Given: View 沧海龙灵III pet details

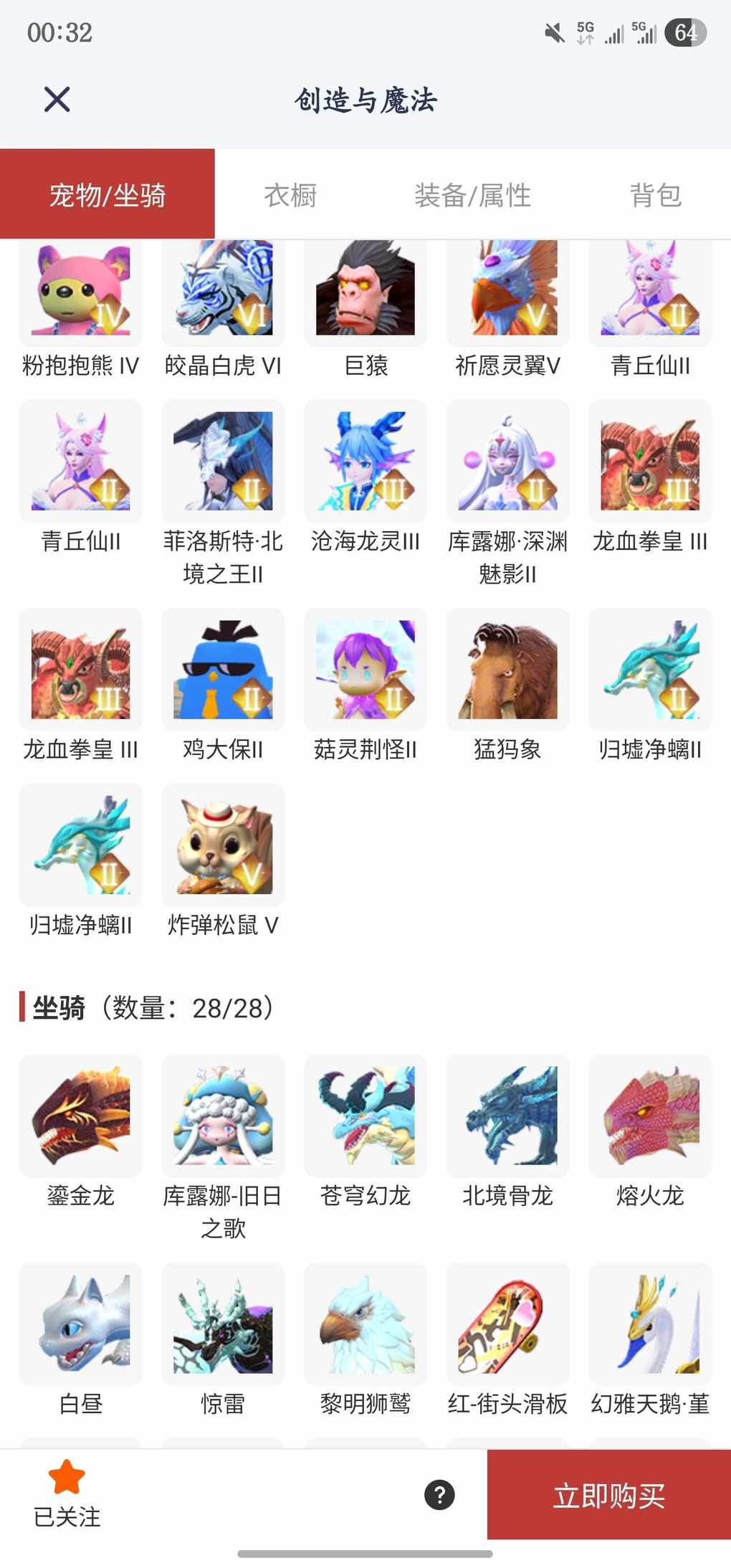Looking at the screenshot, I should tap(365, 461).
